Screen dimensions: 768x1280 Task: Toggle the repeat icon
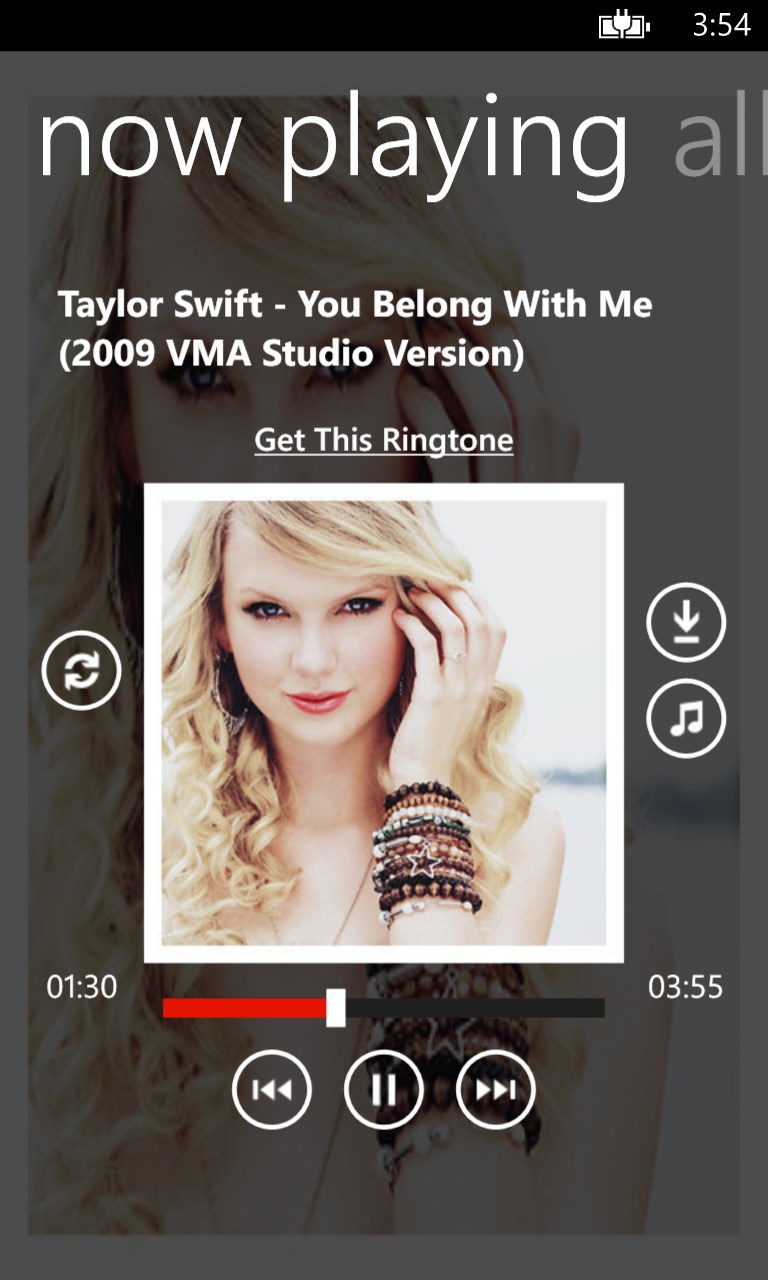click(x=81, y=672)
